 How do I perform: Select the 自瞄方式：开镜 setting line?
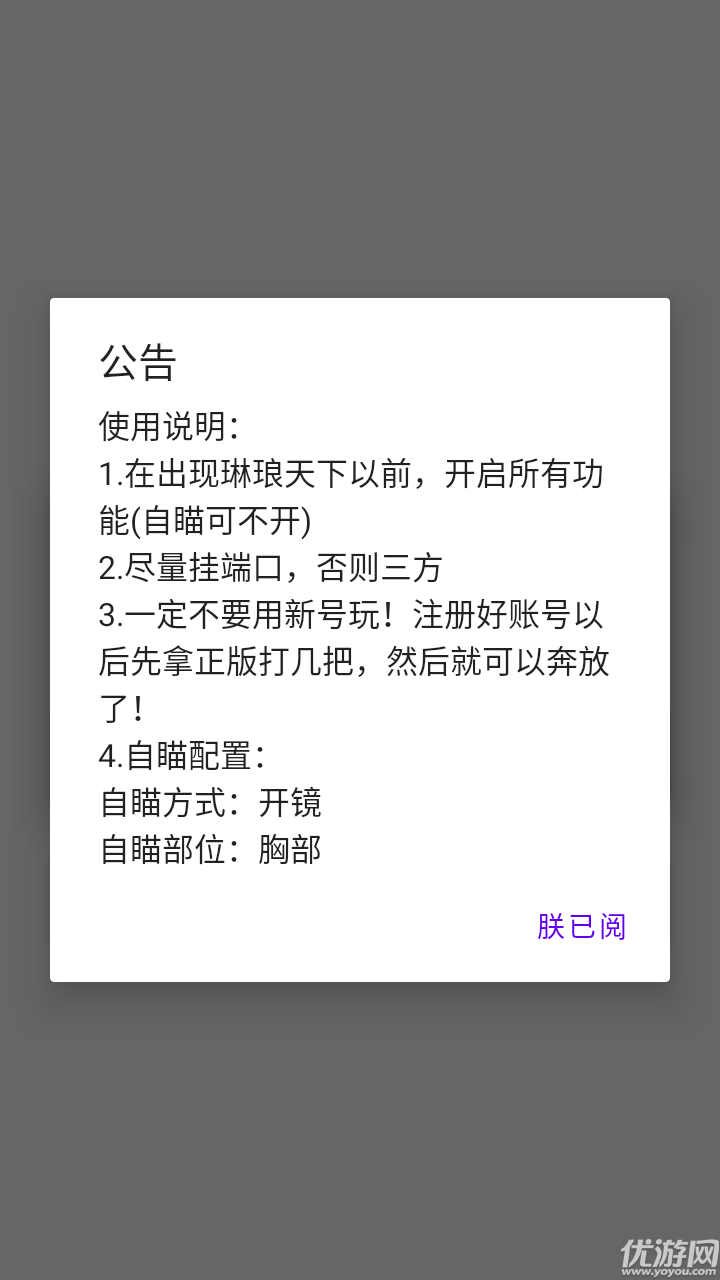point(210,804)
